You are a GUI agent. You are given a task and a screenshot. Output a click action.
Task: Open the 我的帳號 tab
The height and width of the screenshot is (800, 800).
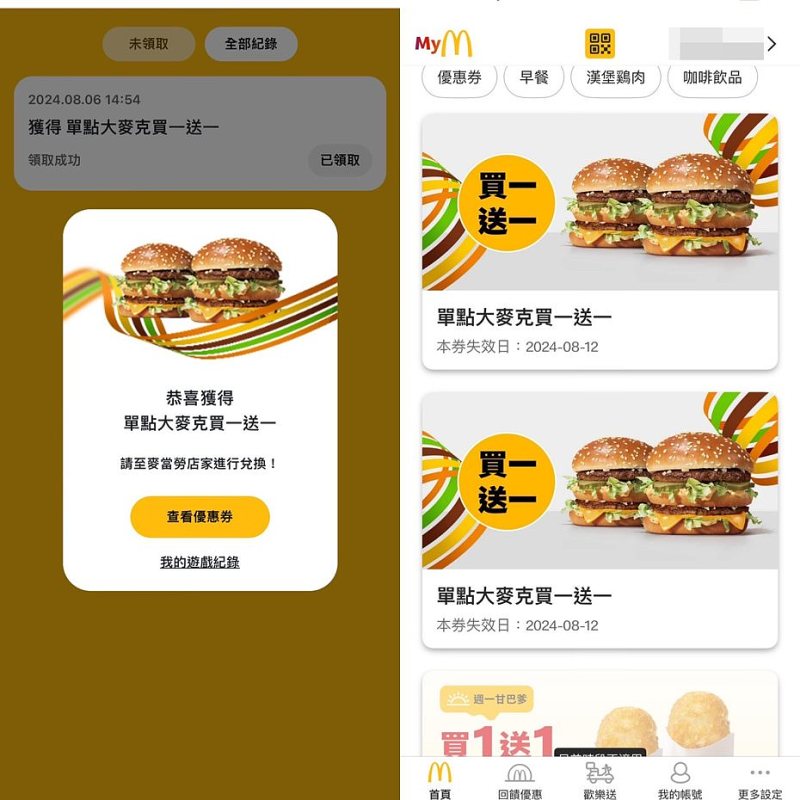(680, 781)
